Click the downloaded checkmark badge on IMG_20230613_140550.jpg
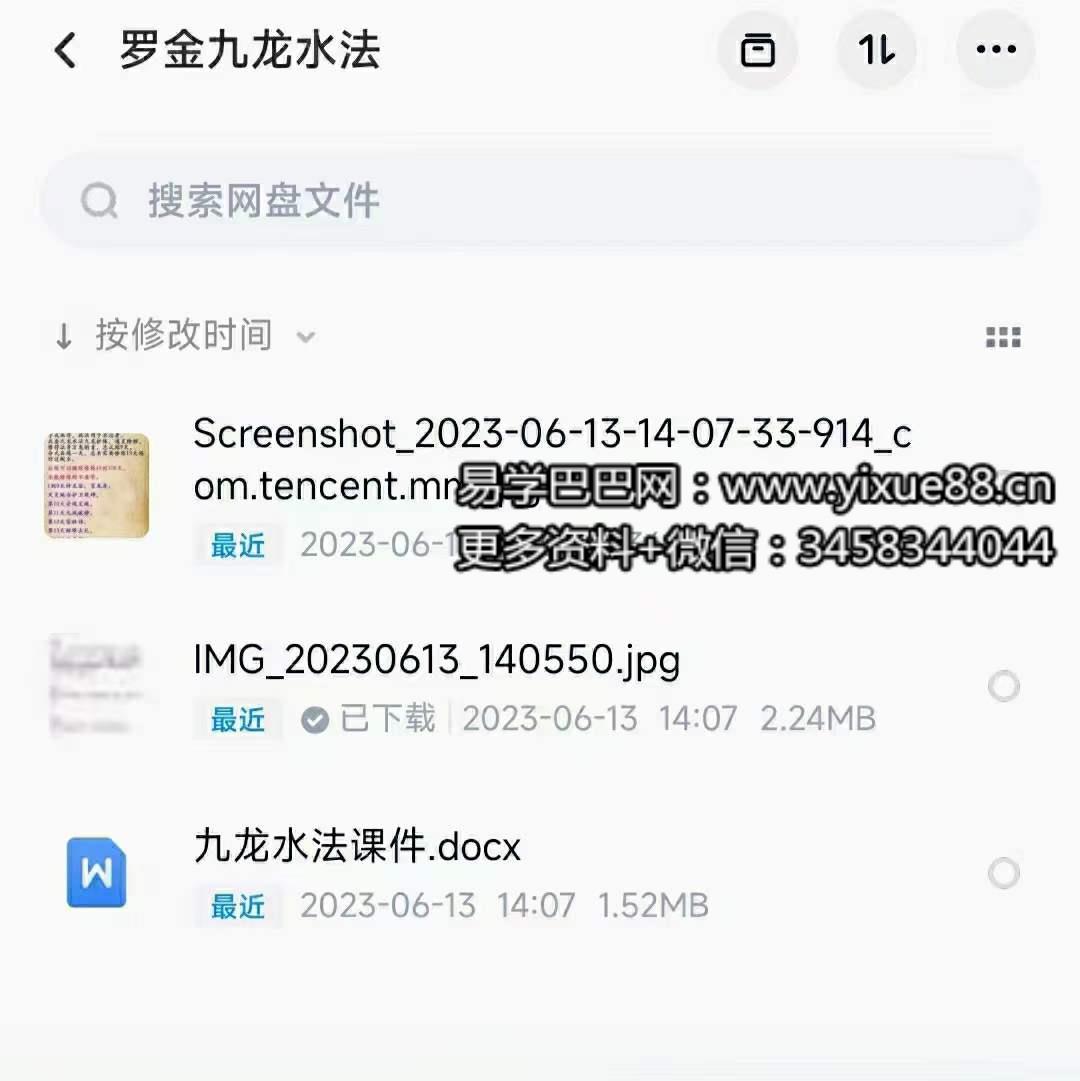The image size is (1080, 1081). pyautogui.click(x=317, y=719)
